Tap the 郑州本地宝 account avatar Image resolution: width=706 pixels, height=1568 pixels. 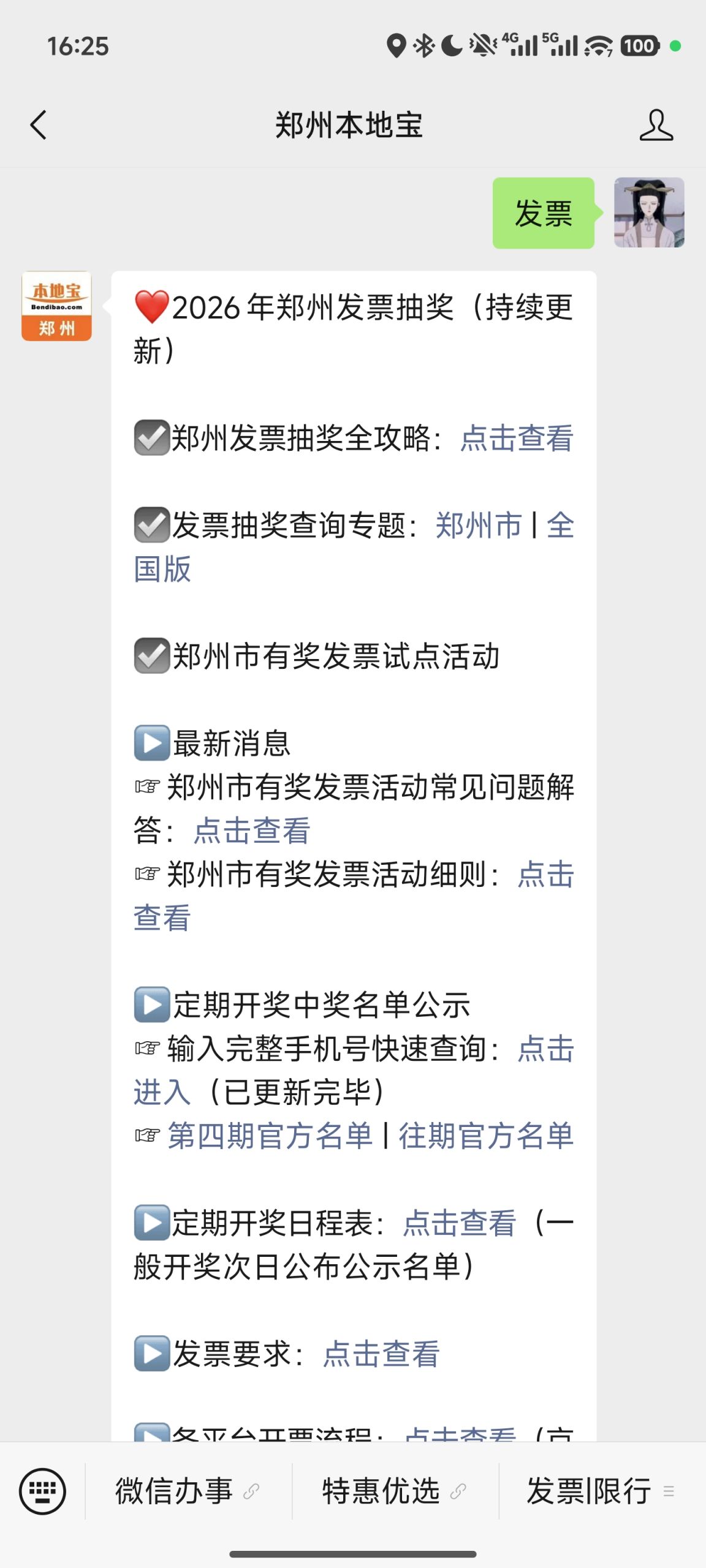point(56,306)
